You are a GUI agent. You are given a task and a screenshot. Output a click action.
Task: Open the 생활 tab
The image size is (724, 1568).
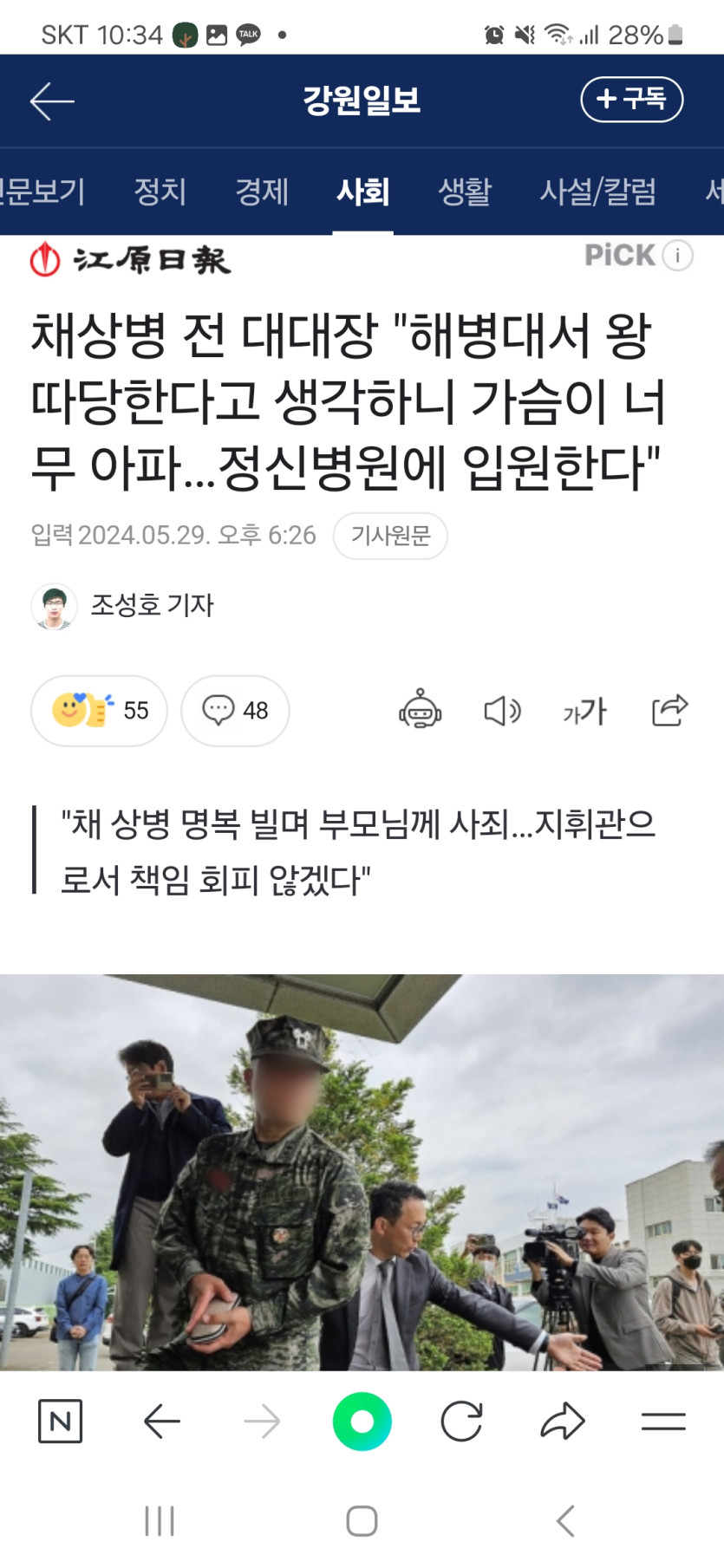[x=465, y=192]
